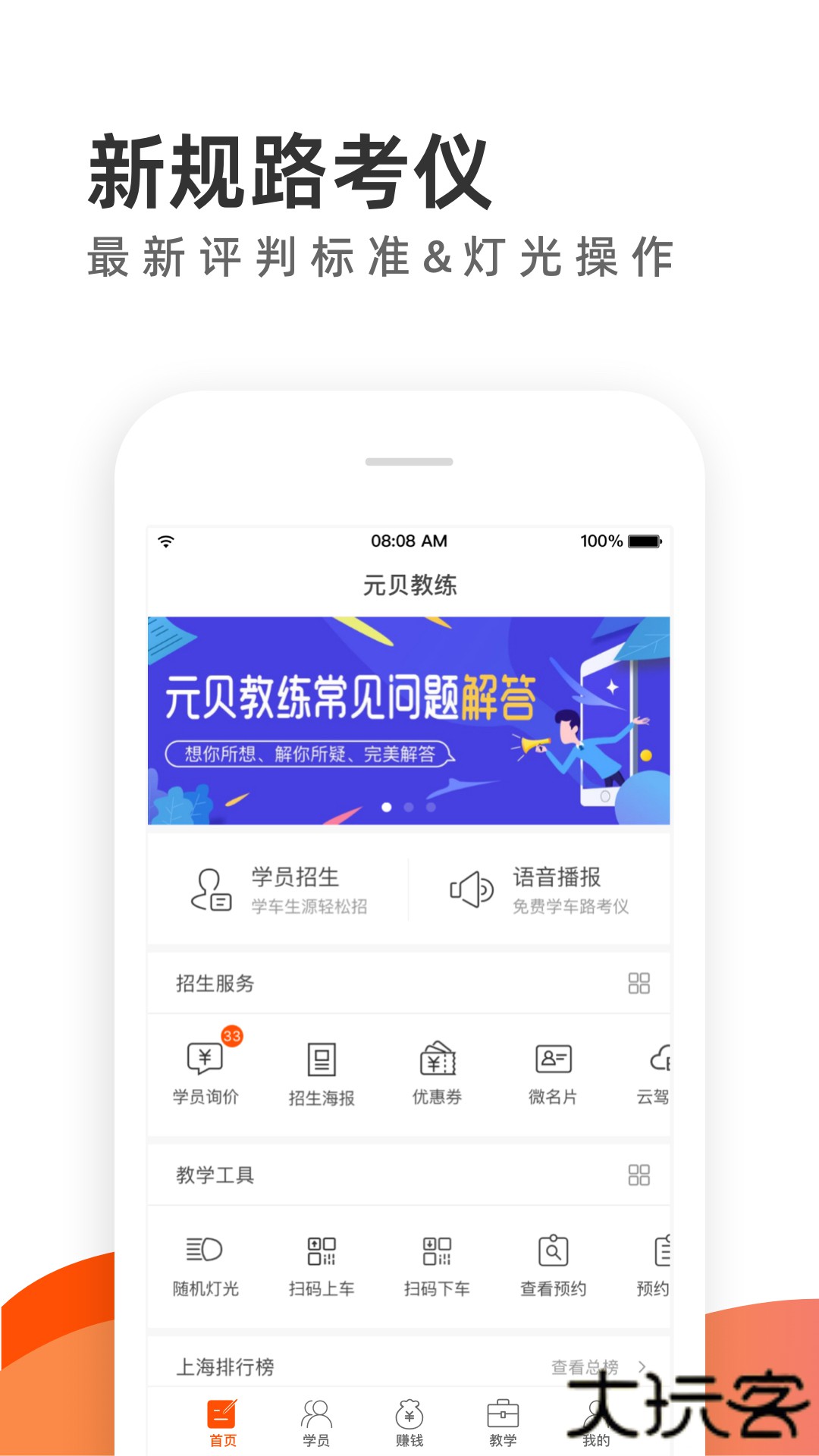This screenshot has width=819, height=1456.
Task: Open the 扫码上车 QR scan icon
Action: pos(322,1247)
